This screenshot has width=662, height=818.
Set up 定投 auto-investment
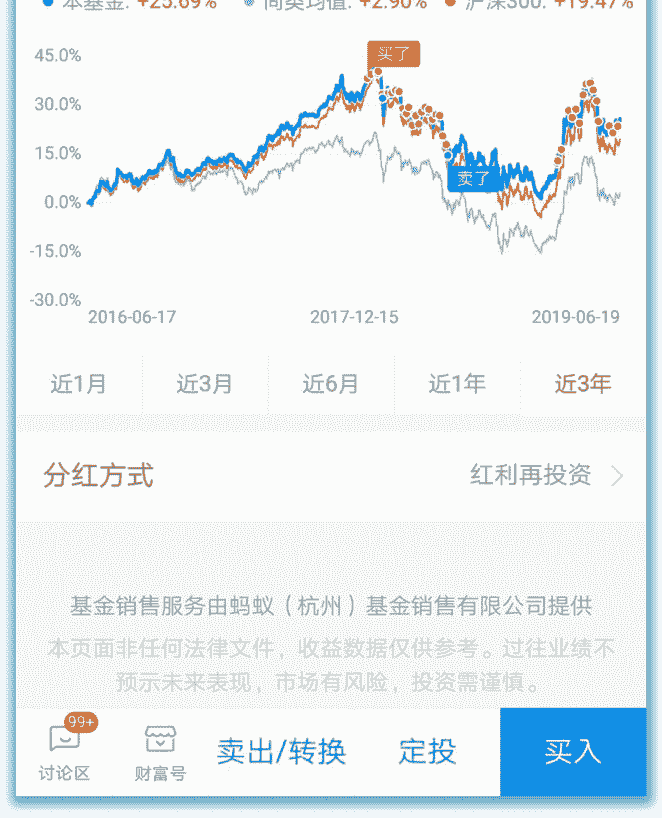tap(427, 751)
